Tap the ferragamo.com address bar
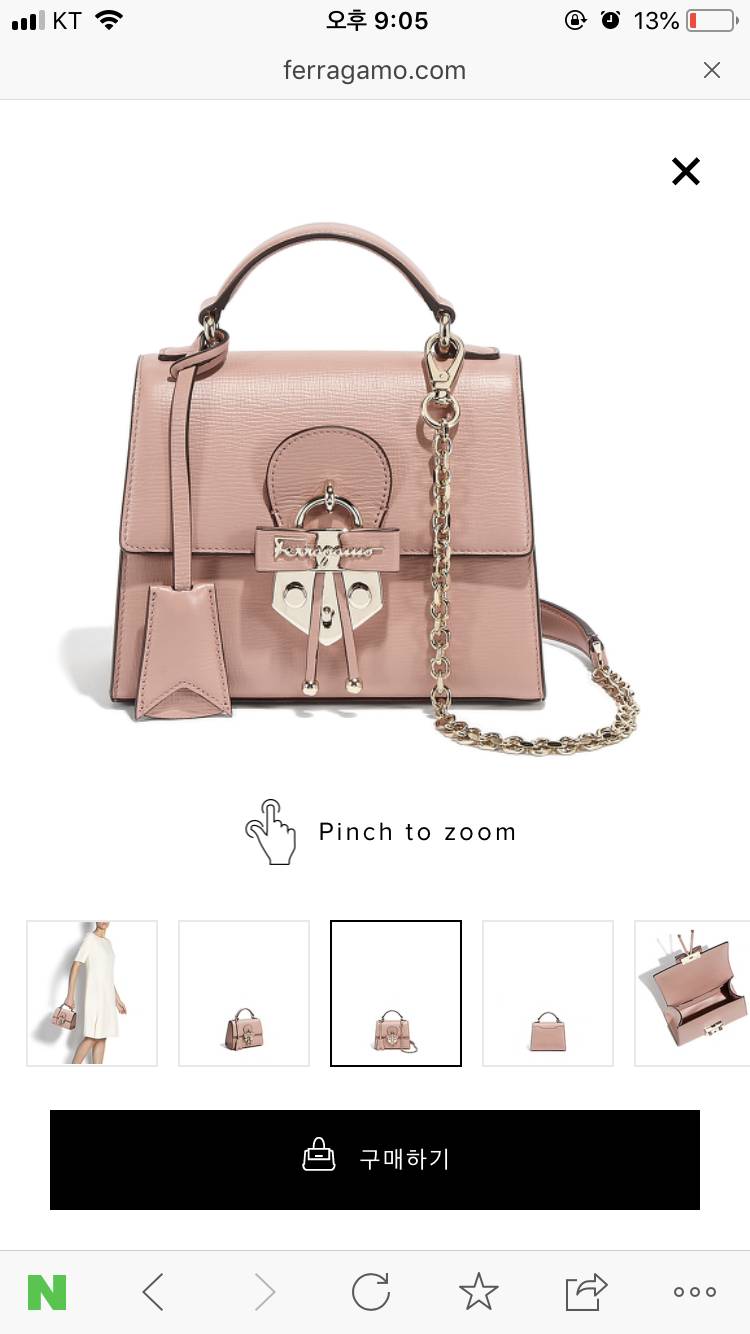The height and width of the screenshot is (1334, 750). click(374, 70)
